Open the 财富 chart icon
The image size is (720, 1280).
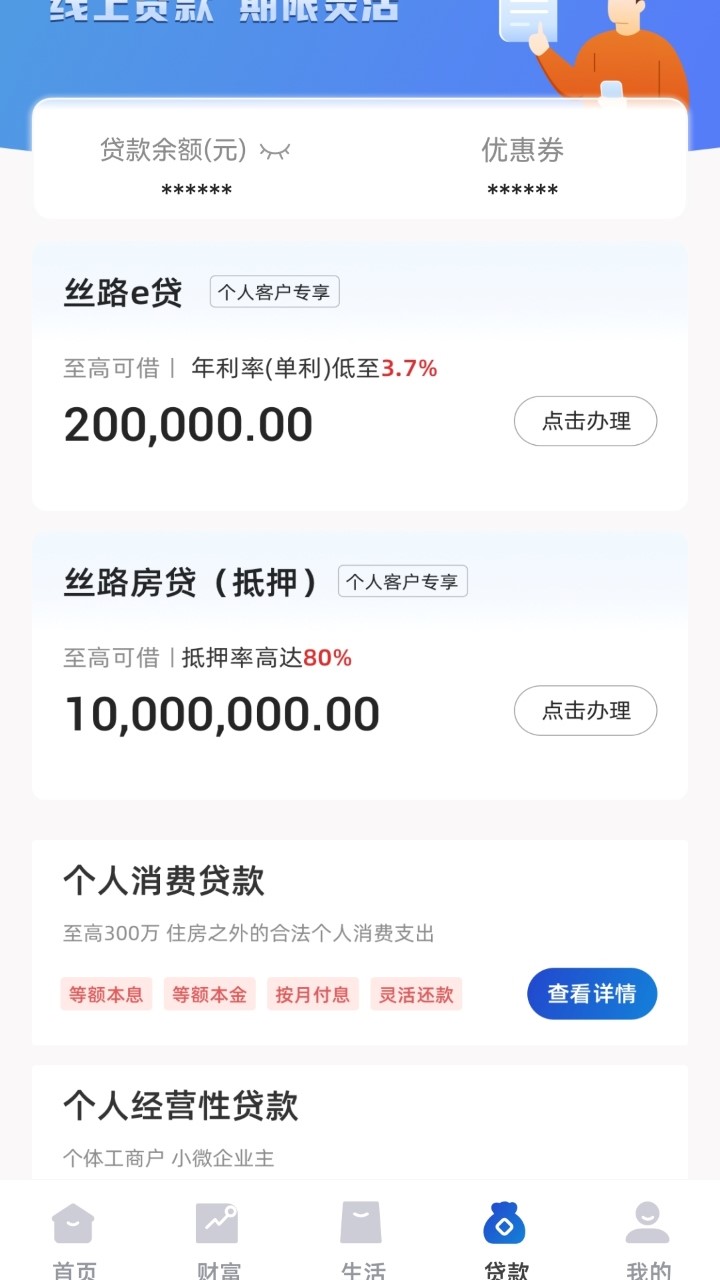216,1221
